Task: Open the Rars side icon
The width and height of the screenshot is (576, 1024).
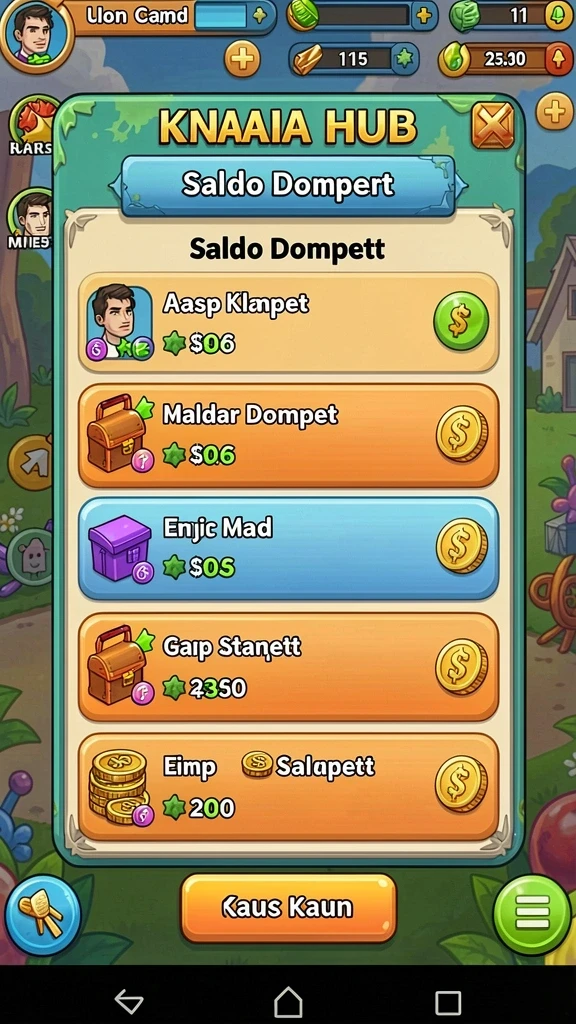Action: click(x=33, y=125)
